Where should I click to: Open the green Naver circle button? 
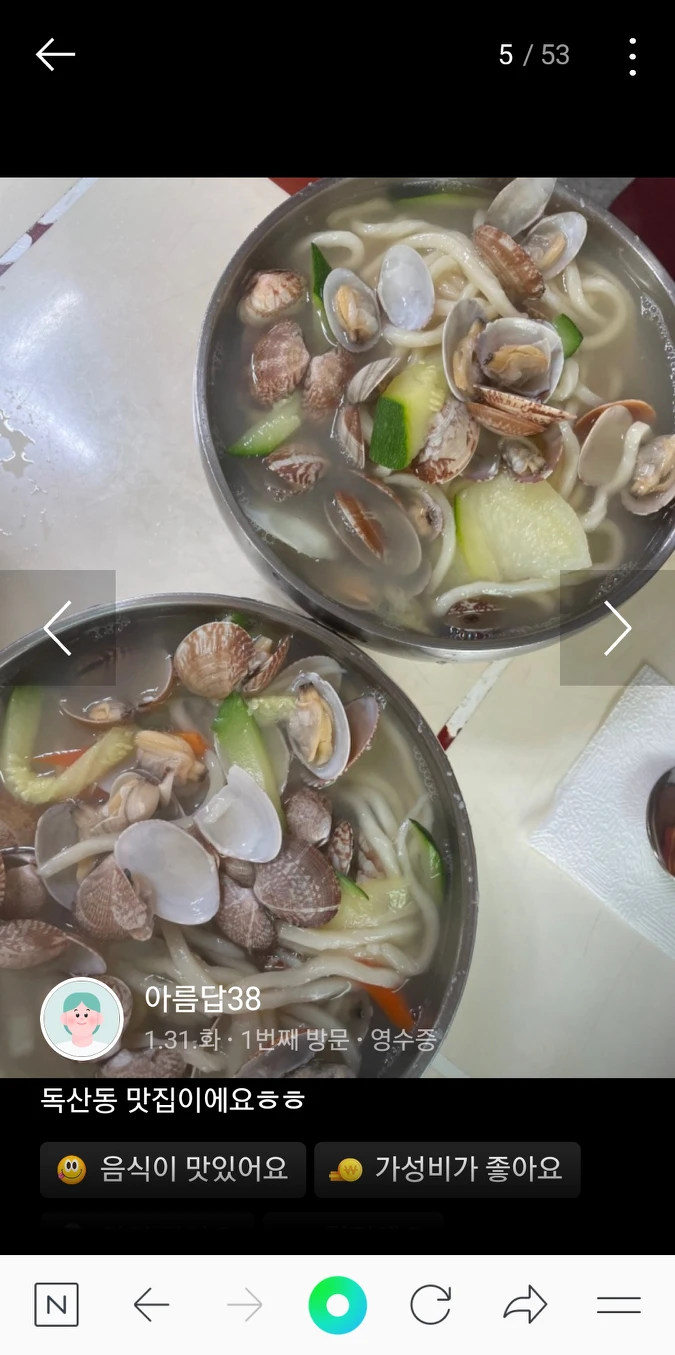[337, 1305]
